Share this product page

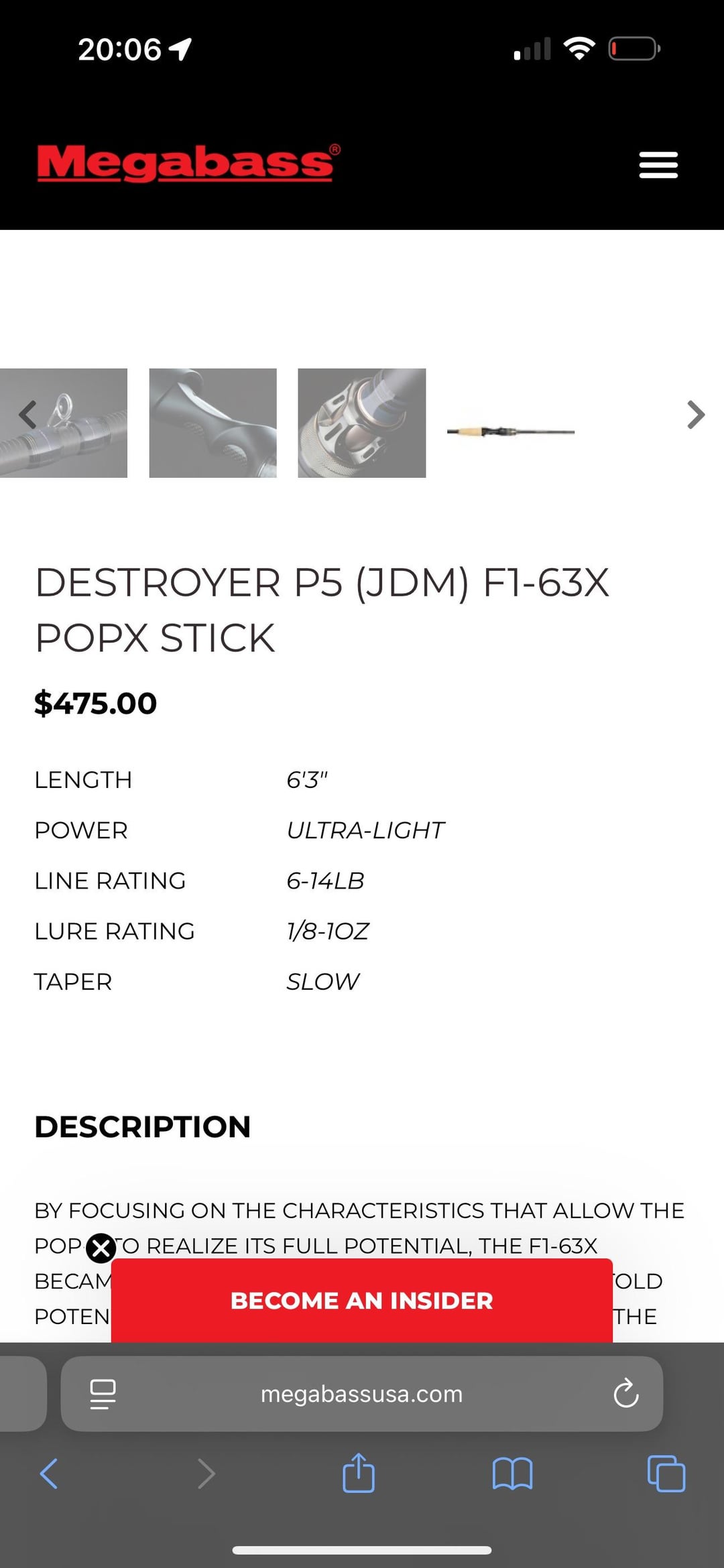pyautogui.click(x=359, y=1473)
